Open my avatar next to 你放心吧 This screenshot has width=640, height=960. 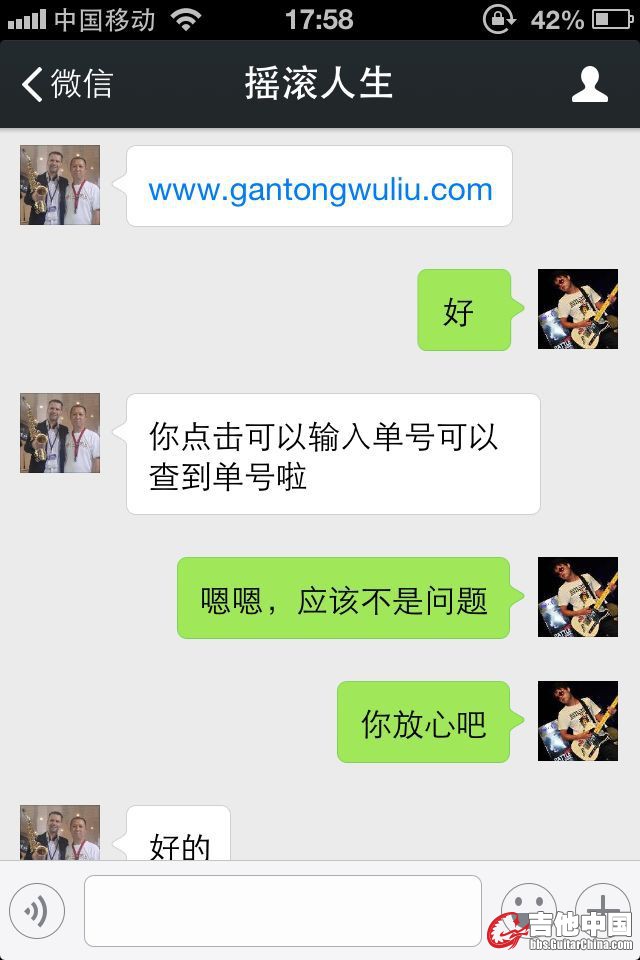click(x=577, y=721)
